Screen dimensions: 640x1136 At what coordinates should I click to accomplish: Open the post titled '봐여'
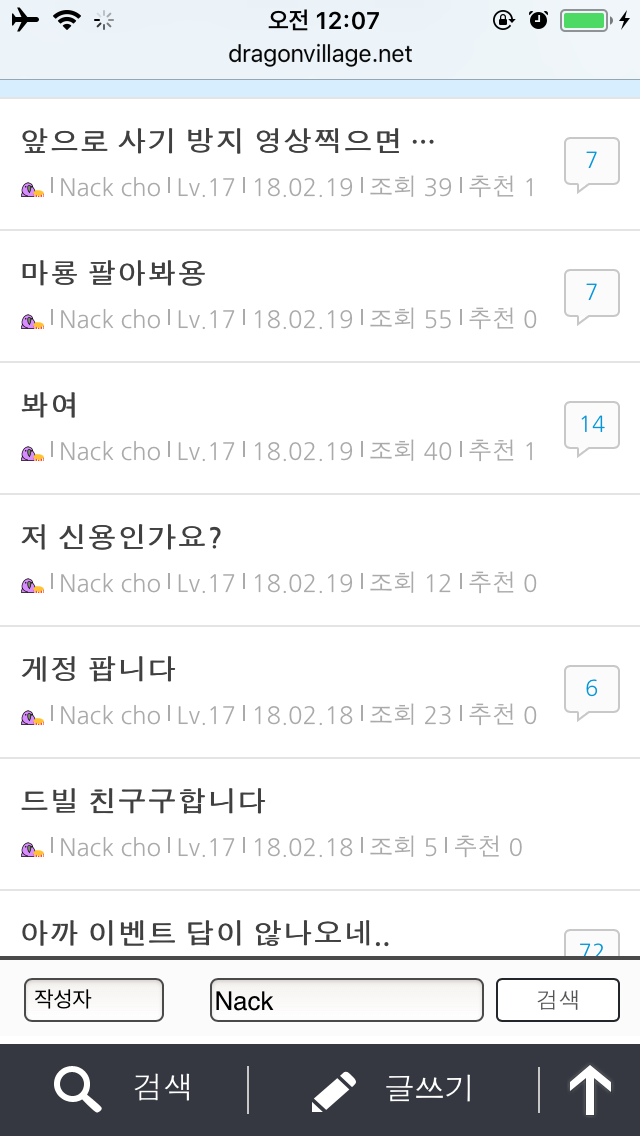pyautogui.click(x=50, y=405)
